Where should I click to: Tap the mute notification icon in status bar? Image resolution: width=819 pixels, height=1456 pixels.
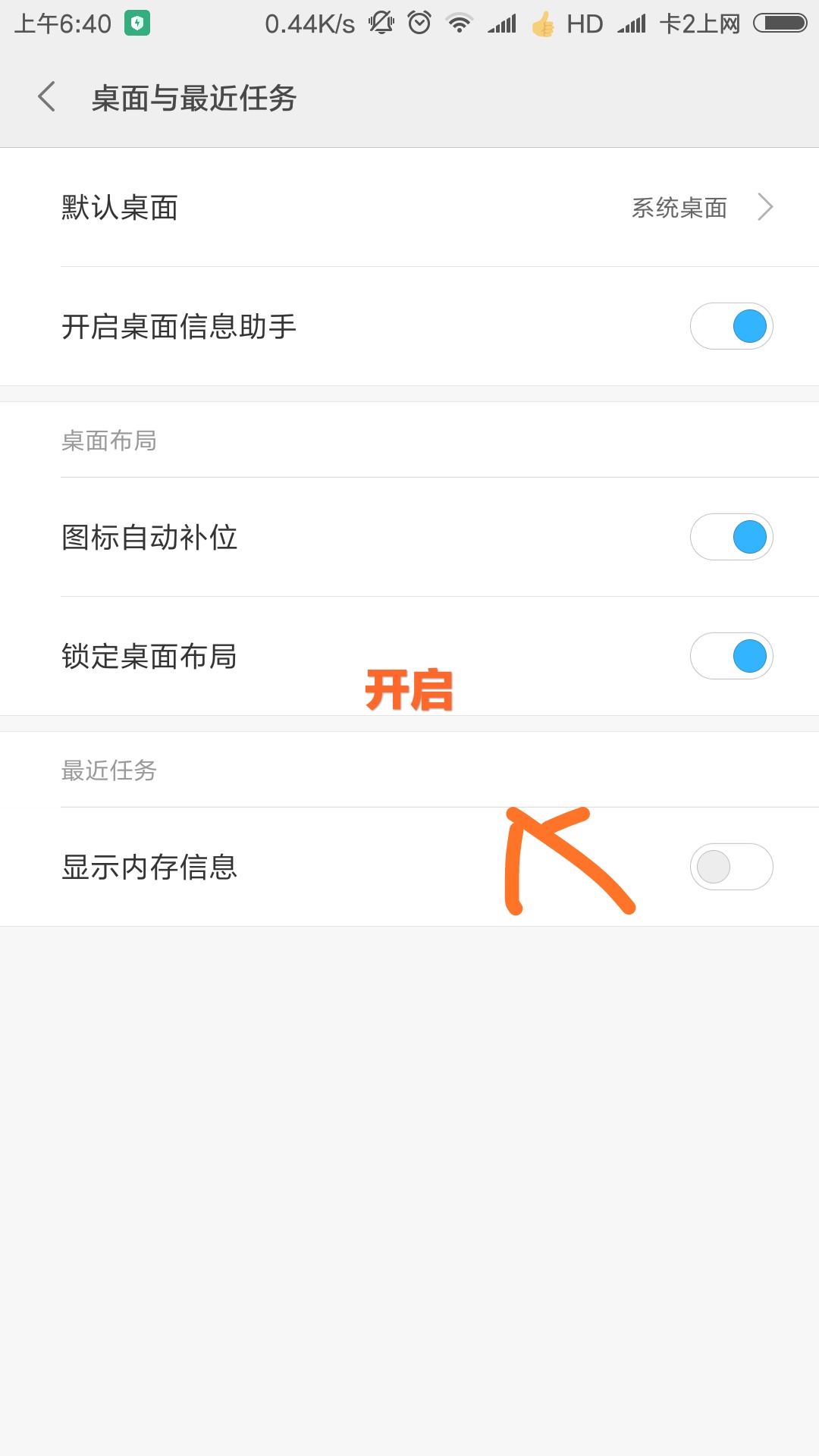(381, 23)
